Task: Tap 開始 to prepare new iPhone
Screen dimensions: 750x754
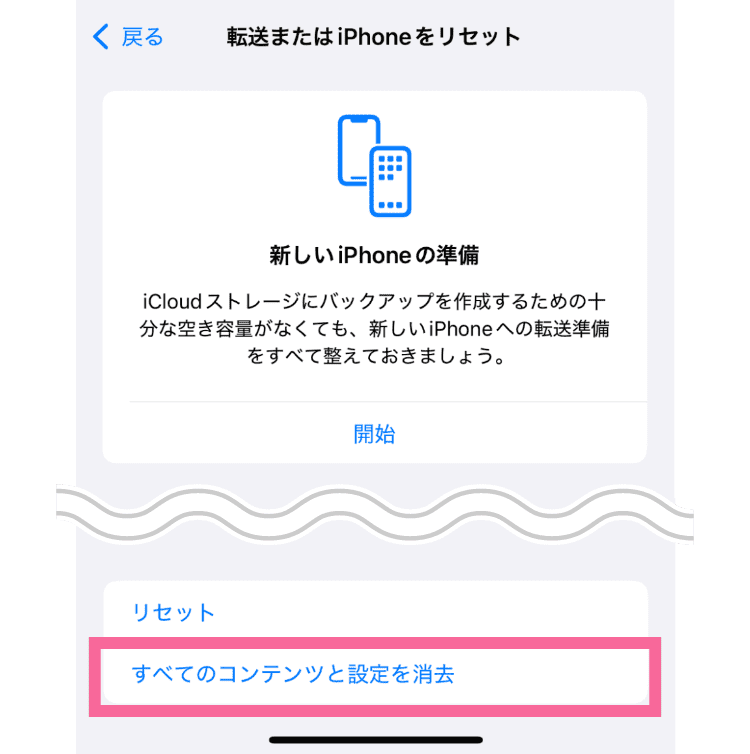Action: point(374,434)
